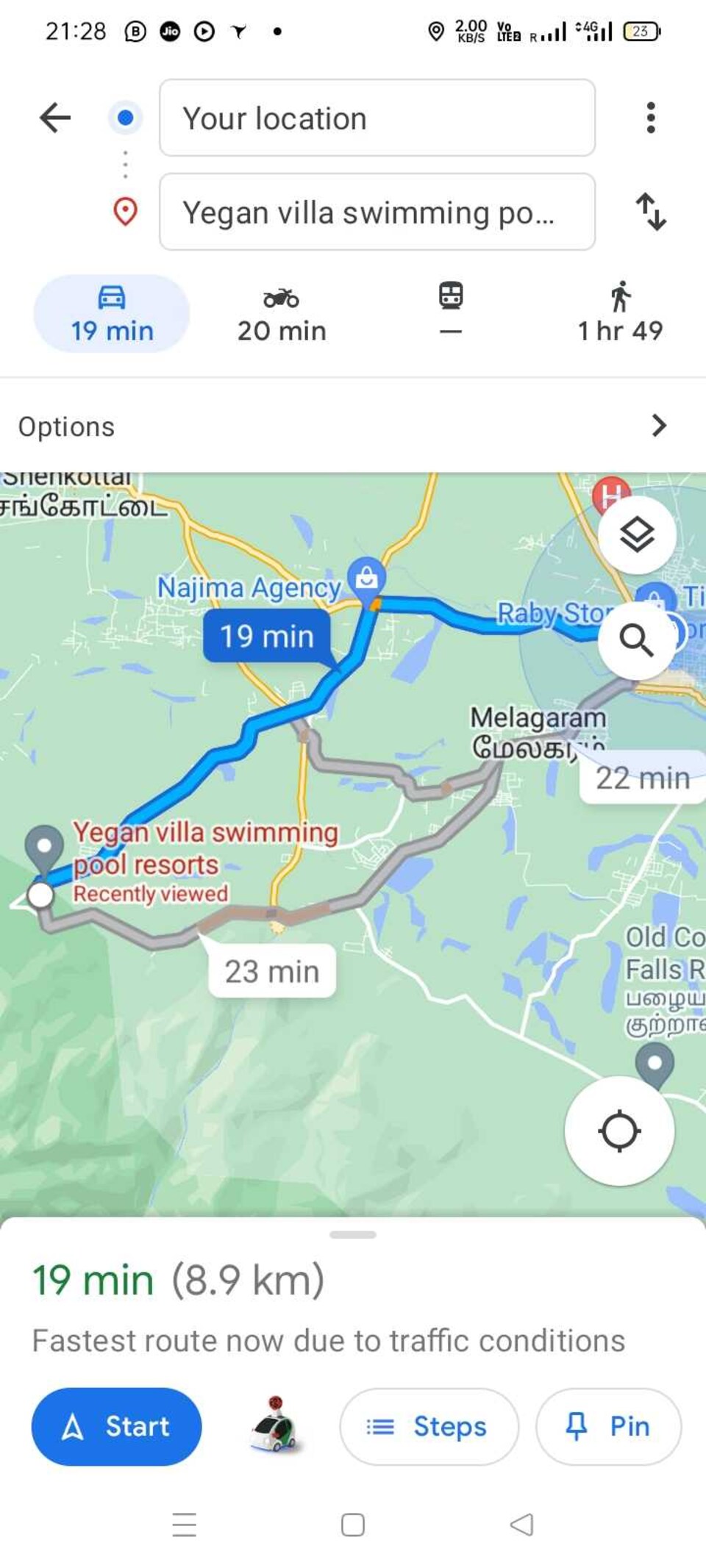Open the map layers selector

(x=637, y=535)
